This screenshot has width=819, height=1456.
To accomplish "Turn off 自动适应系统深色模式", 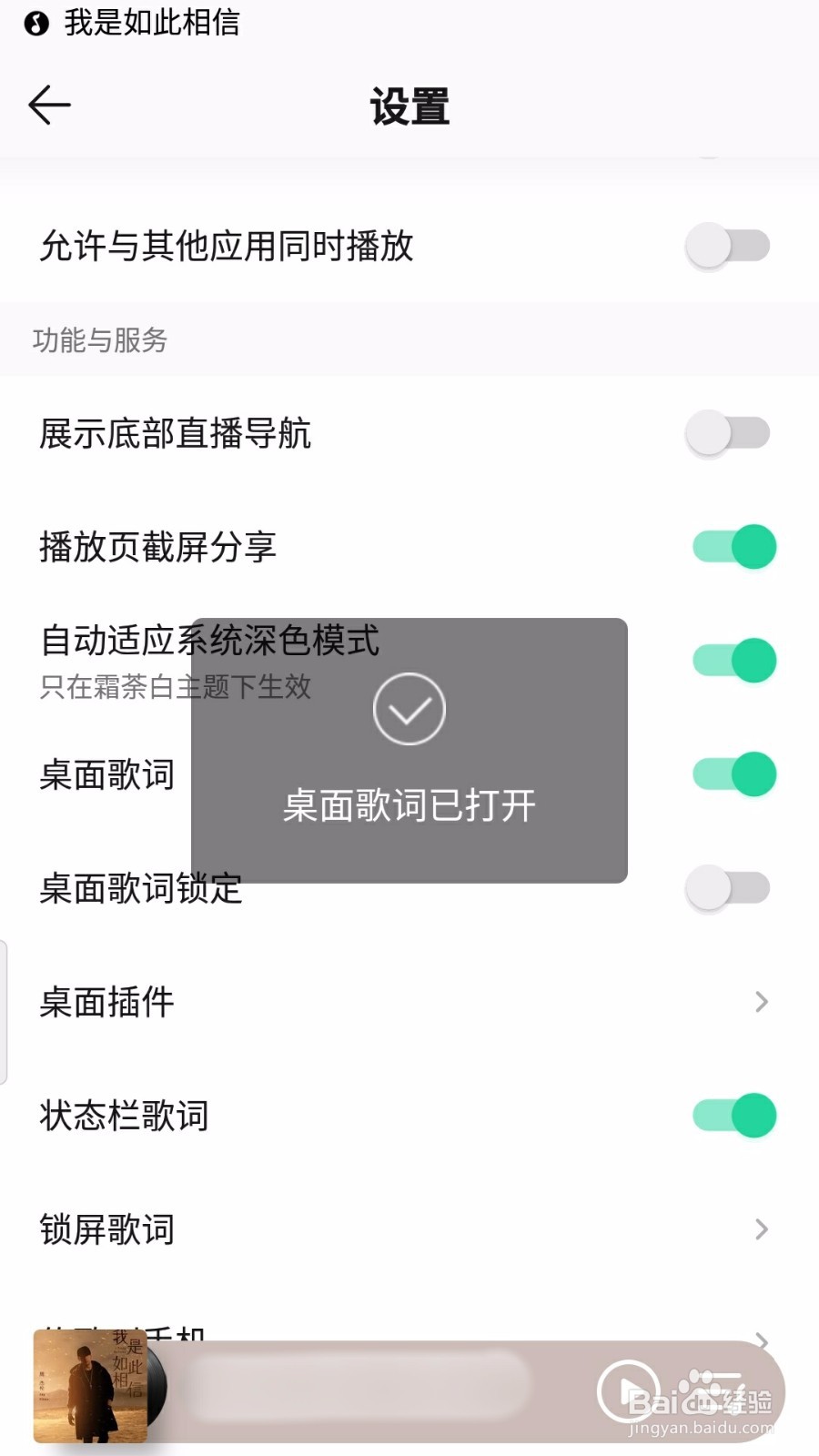I will 733,661.
